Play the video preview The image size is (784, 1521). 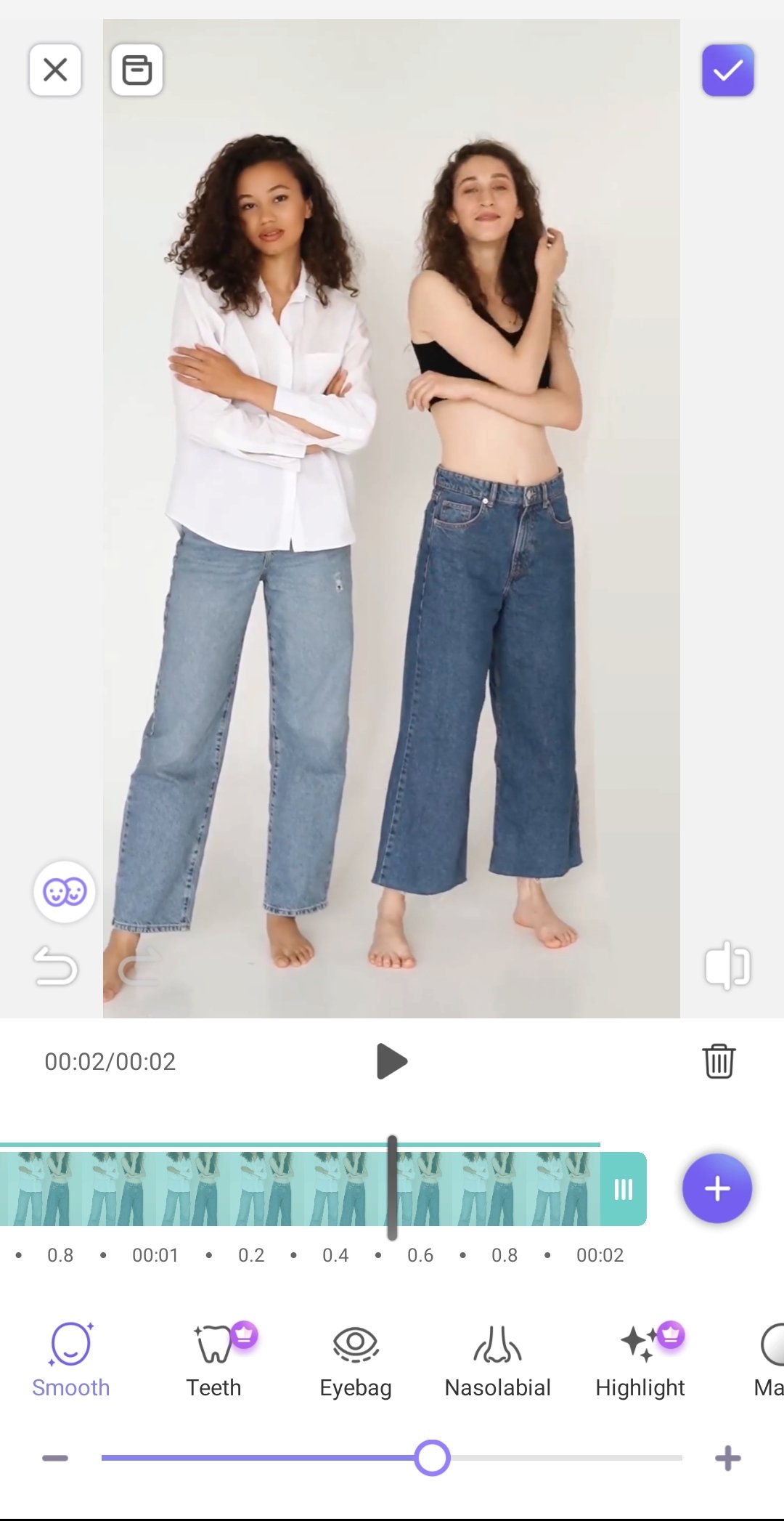coord(392,1061)
